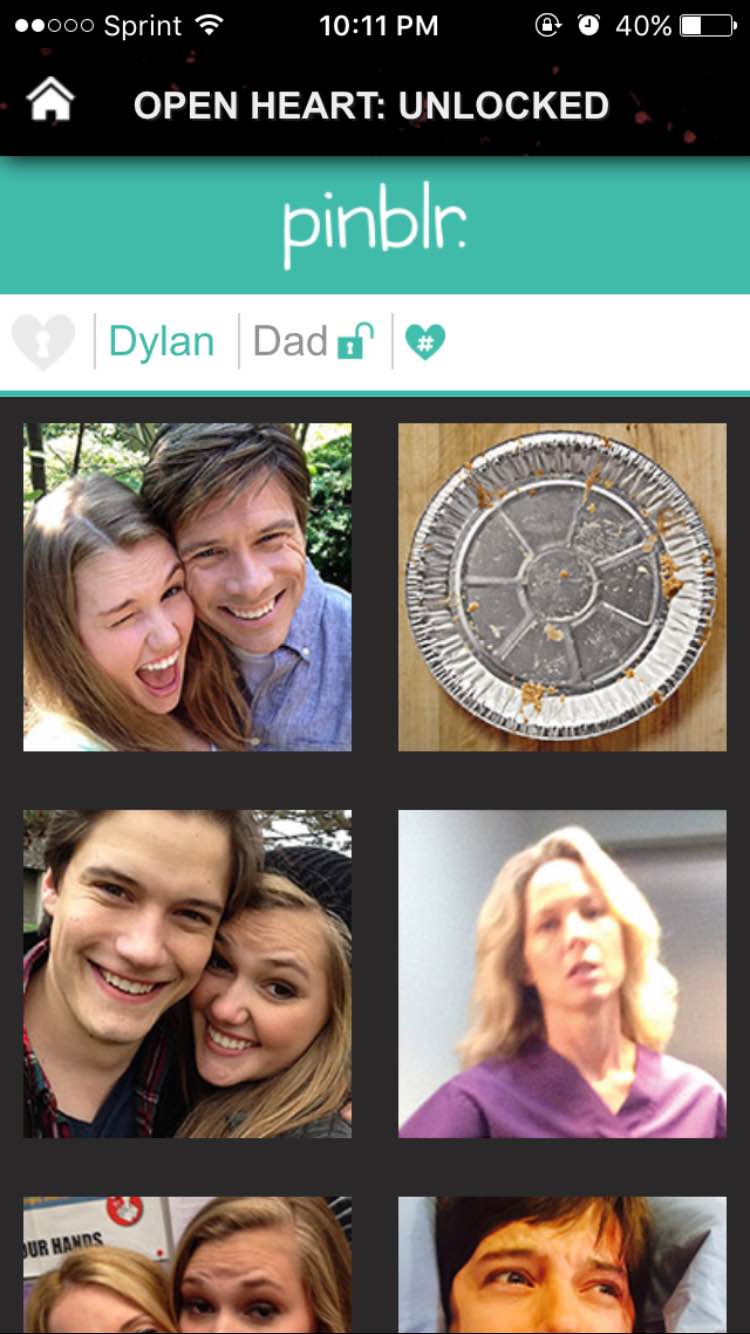Go to the home screen icon
Screen dimensions: 750x1334
[x=51, y=101]
